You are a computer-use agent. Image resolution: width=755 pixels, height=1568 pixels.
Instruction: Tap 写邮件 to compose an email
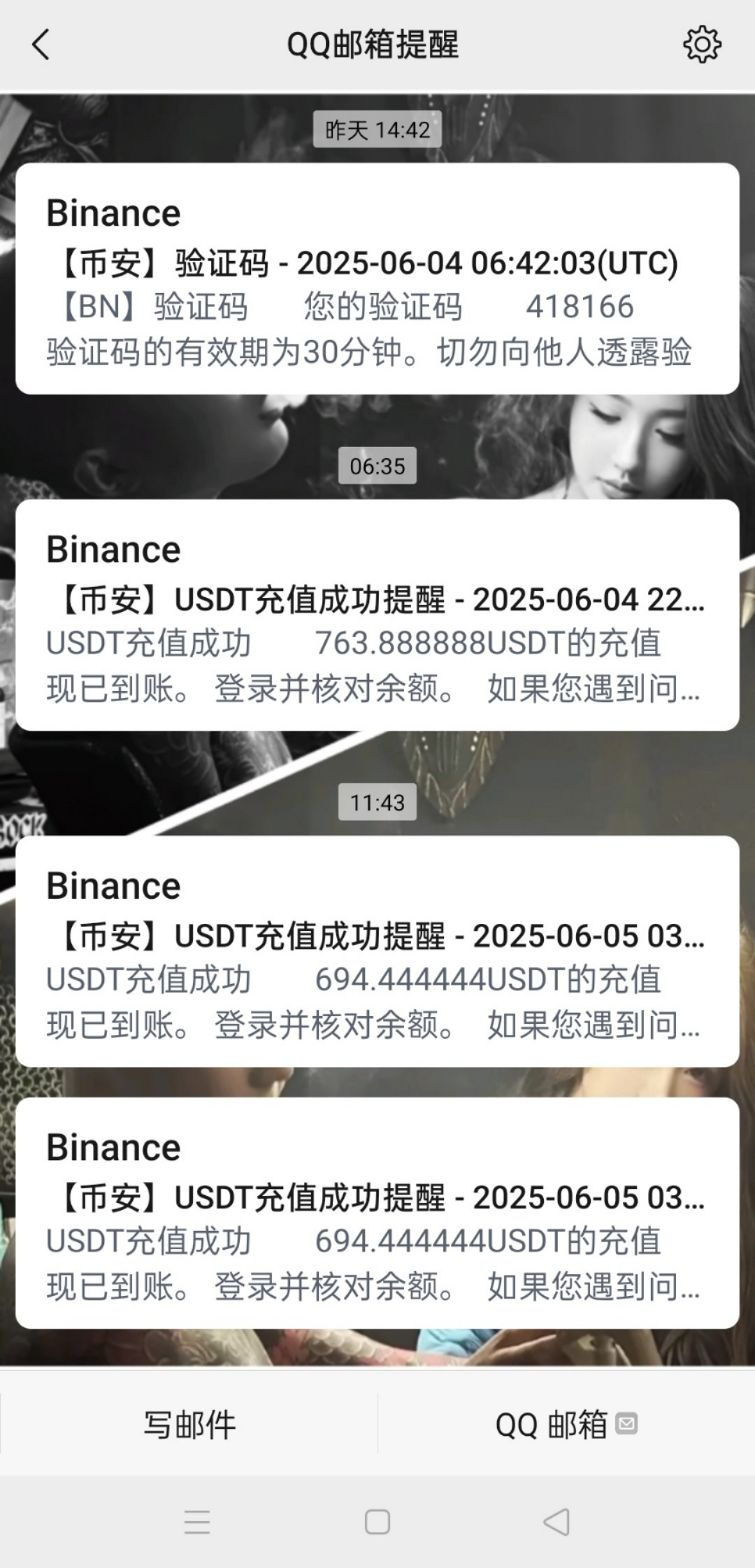point(189,1424)
